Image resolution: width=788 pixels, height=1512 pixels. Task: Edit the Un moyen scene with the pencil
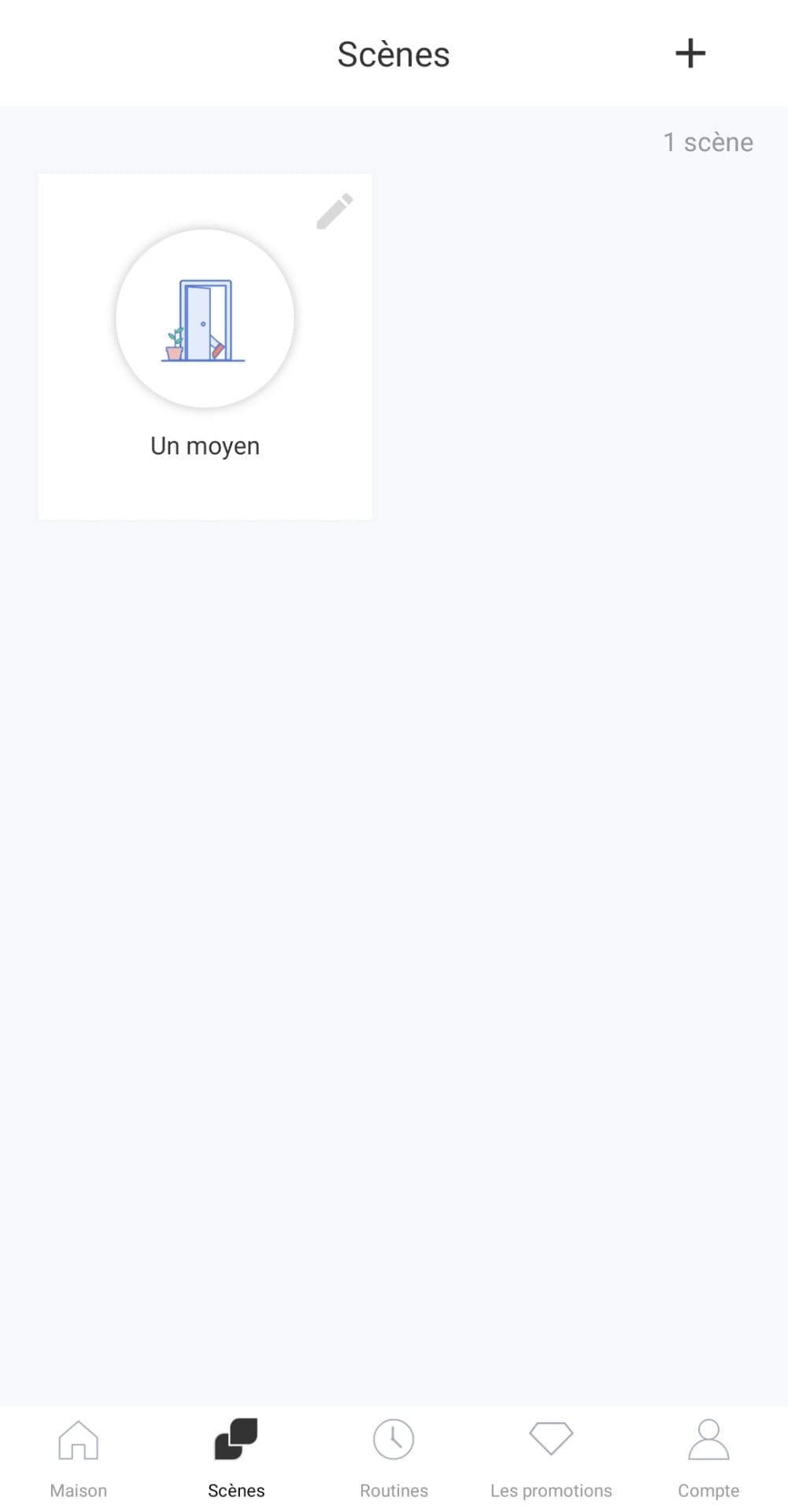coord(335,211)
